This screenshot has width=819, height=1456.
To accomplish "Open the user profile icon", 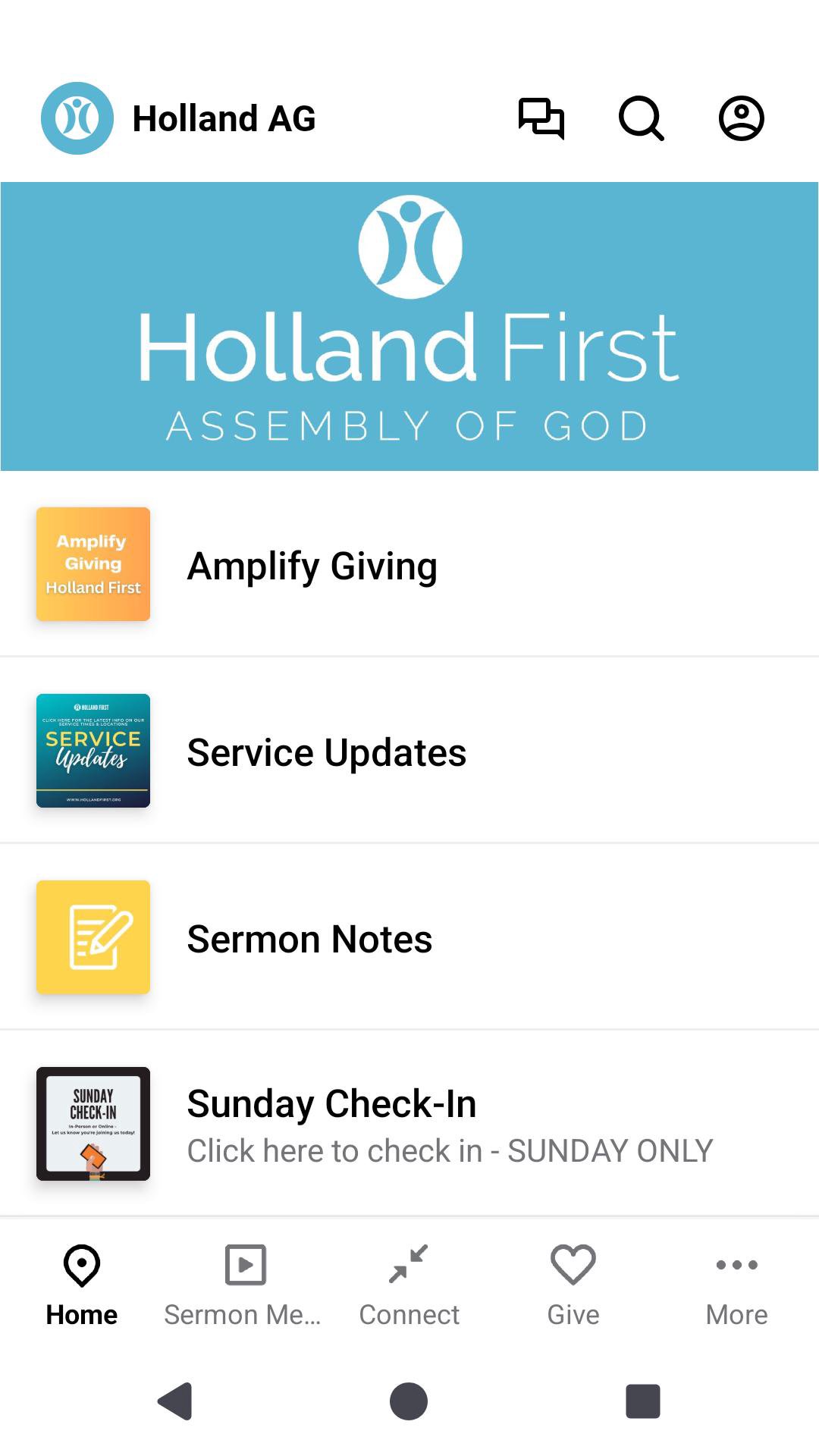I will [x=741, y=118].
